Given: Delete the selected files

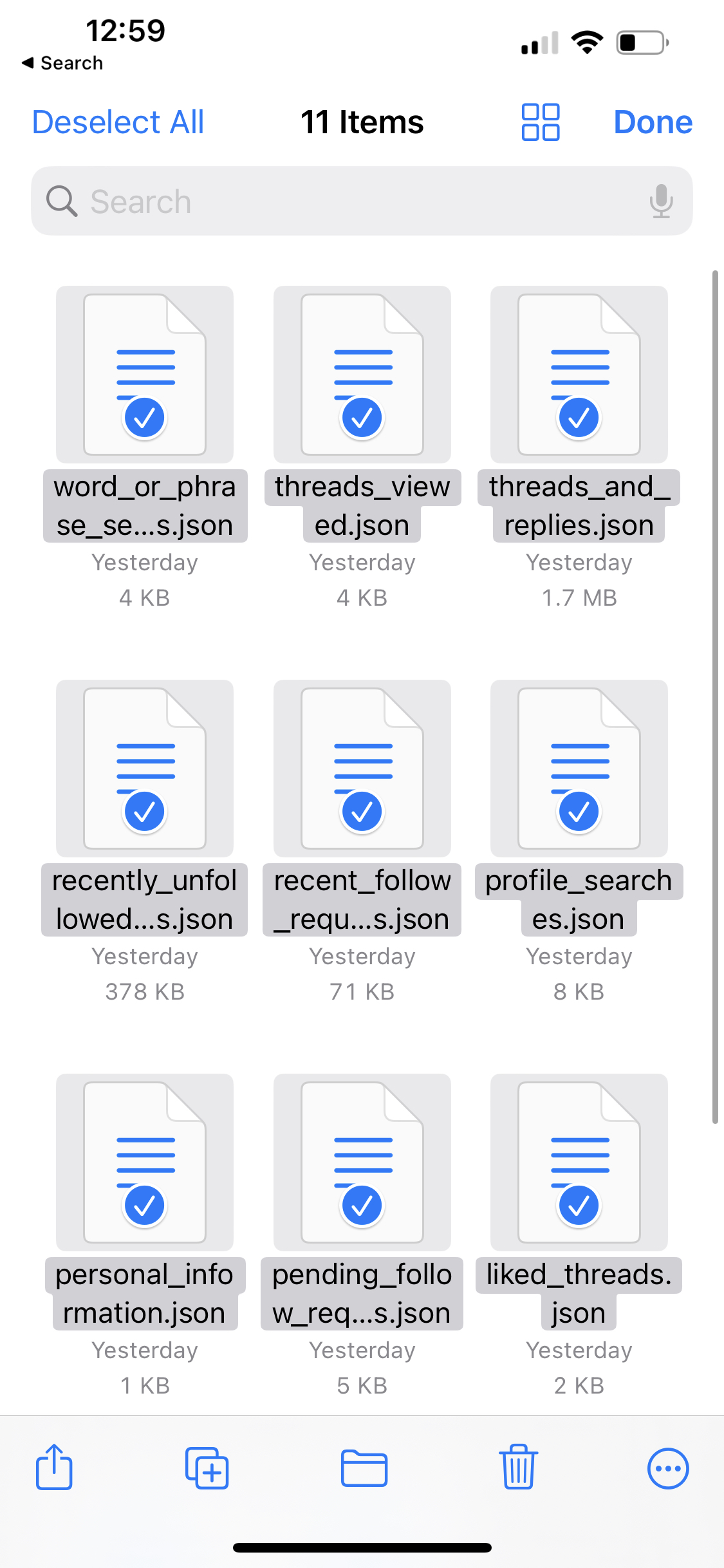Looking at the screenshot, I should tap(518, 1468).
